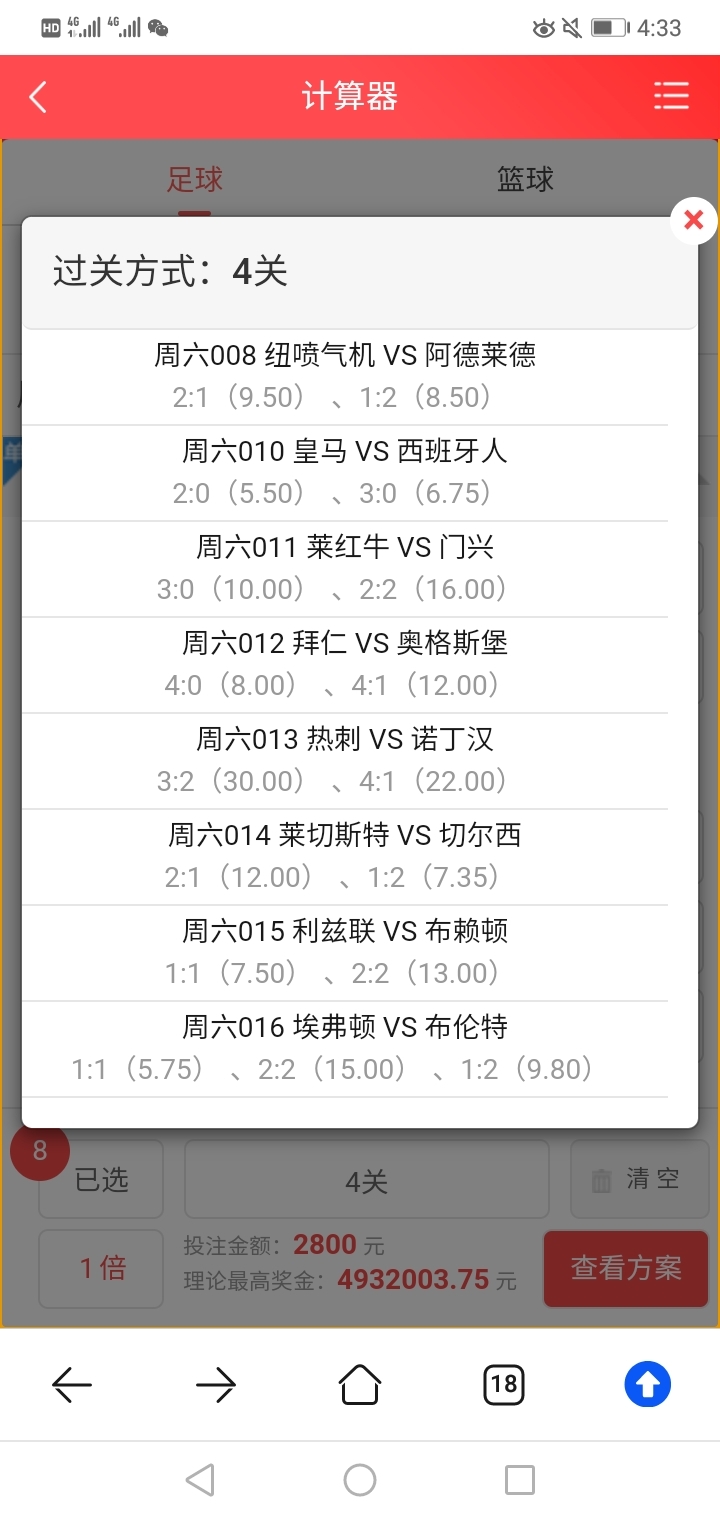Open browser home page
Image resolution: width=720 pixels, height=1520 pixels.
(360, 1385)
